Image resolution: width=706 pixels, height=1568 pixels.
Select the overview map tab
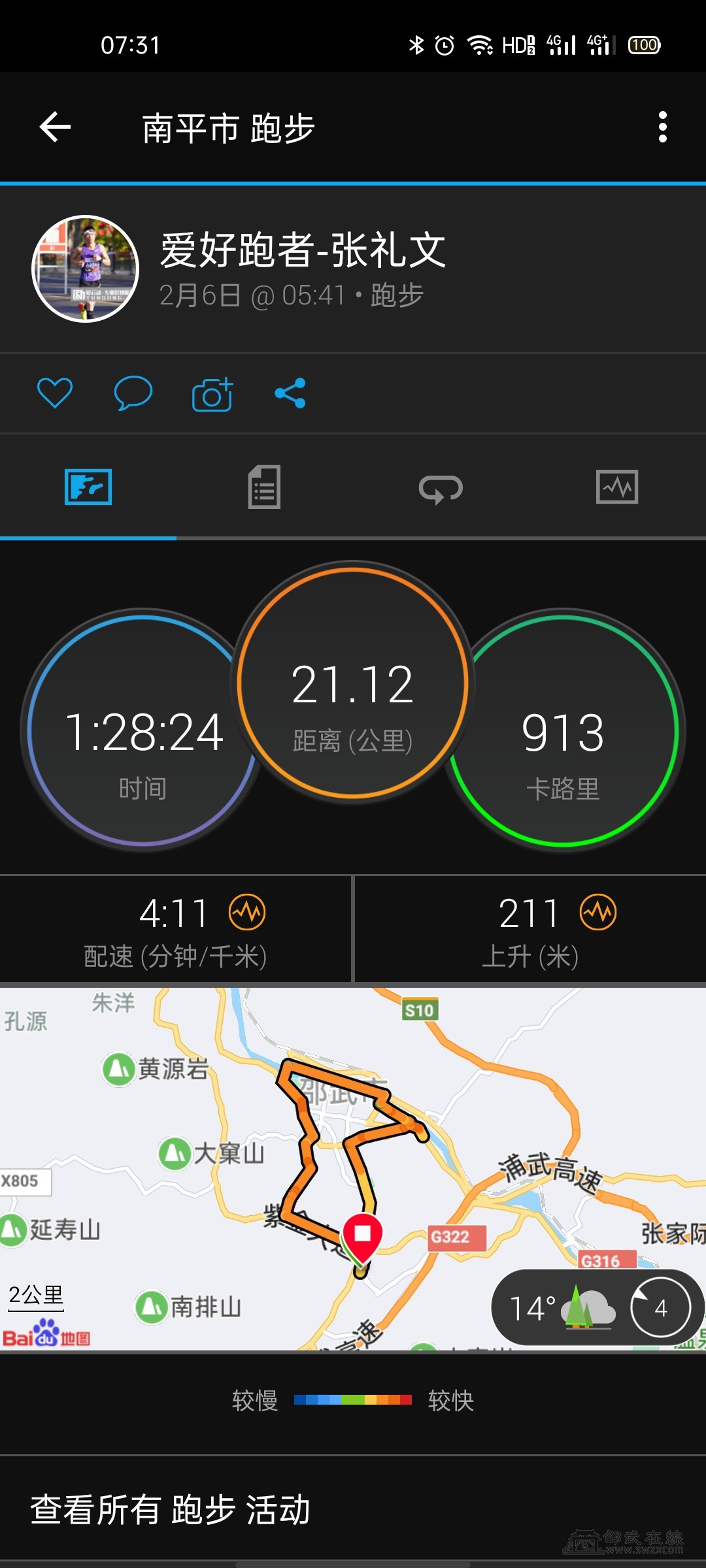pos(88,487)
